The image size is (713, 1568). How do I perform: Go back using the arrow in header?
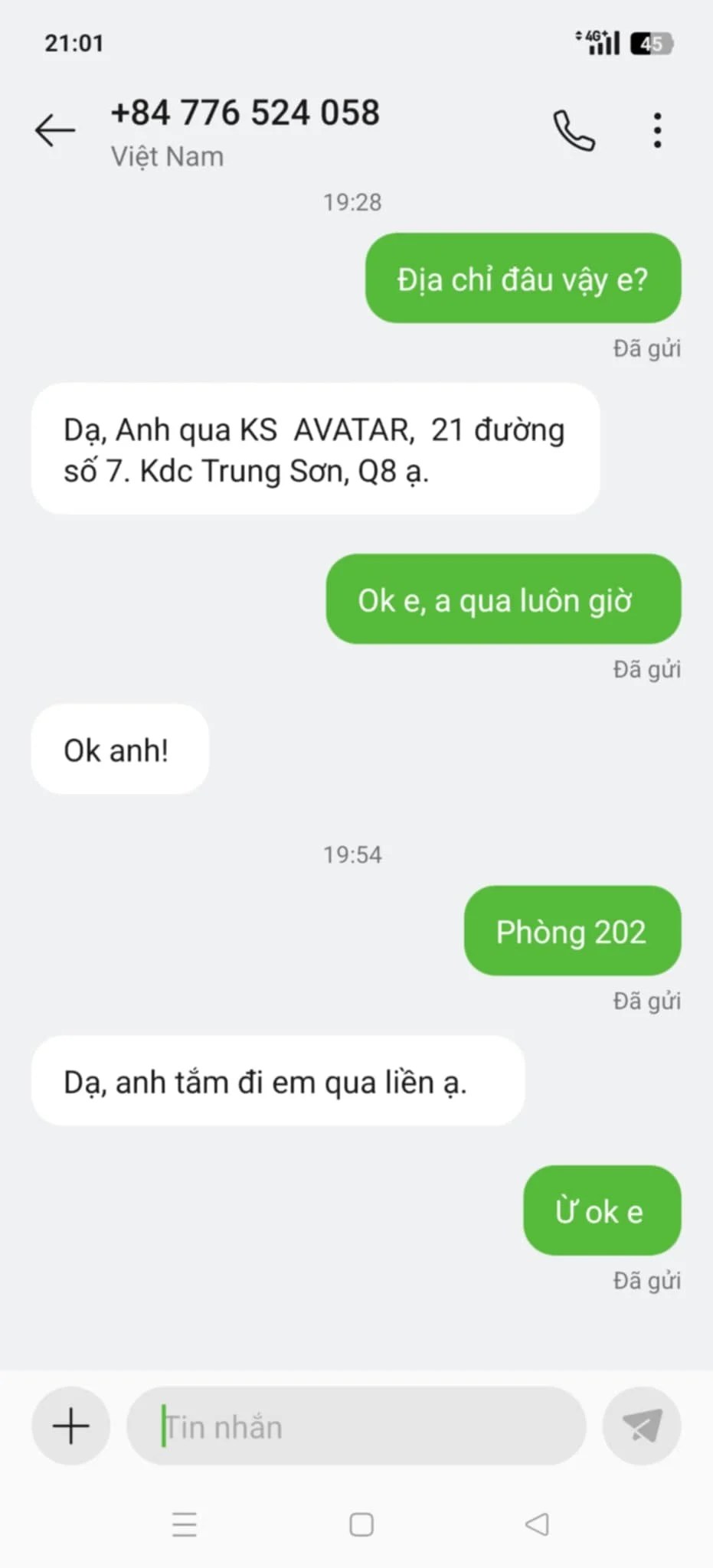(x=55, y=130)
